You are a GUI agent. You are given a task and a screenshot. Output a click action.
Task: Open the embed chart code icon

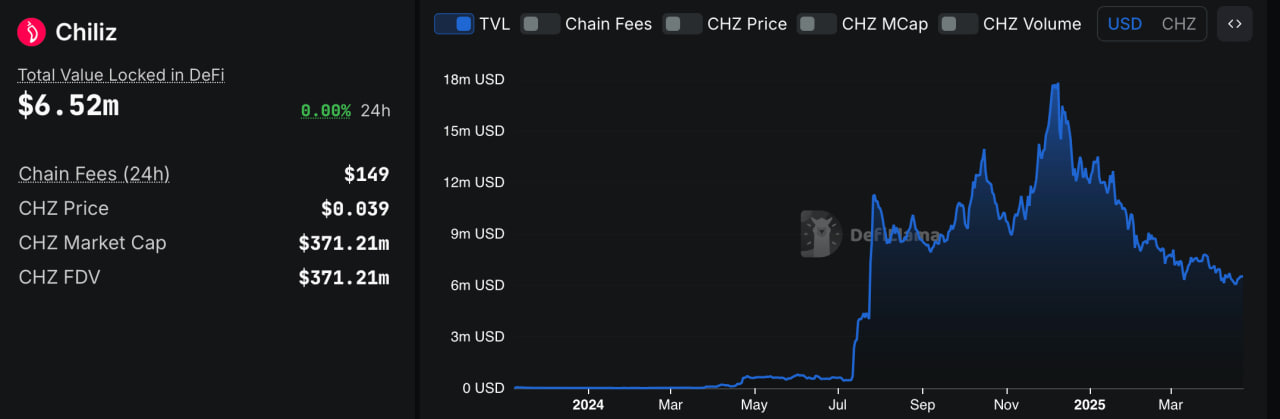pyautogui.click(x=1235, y=24)
